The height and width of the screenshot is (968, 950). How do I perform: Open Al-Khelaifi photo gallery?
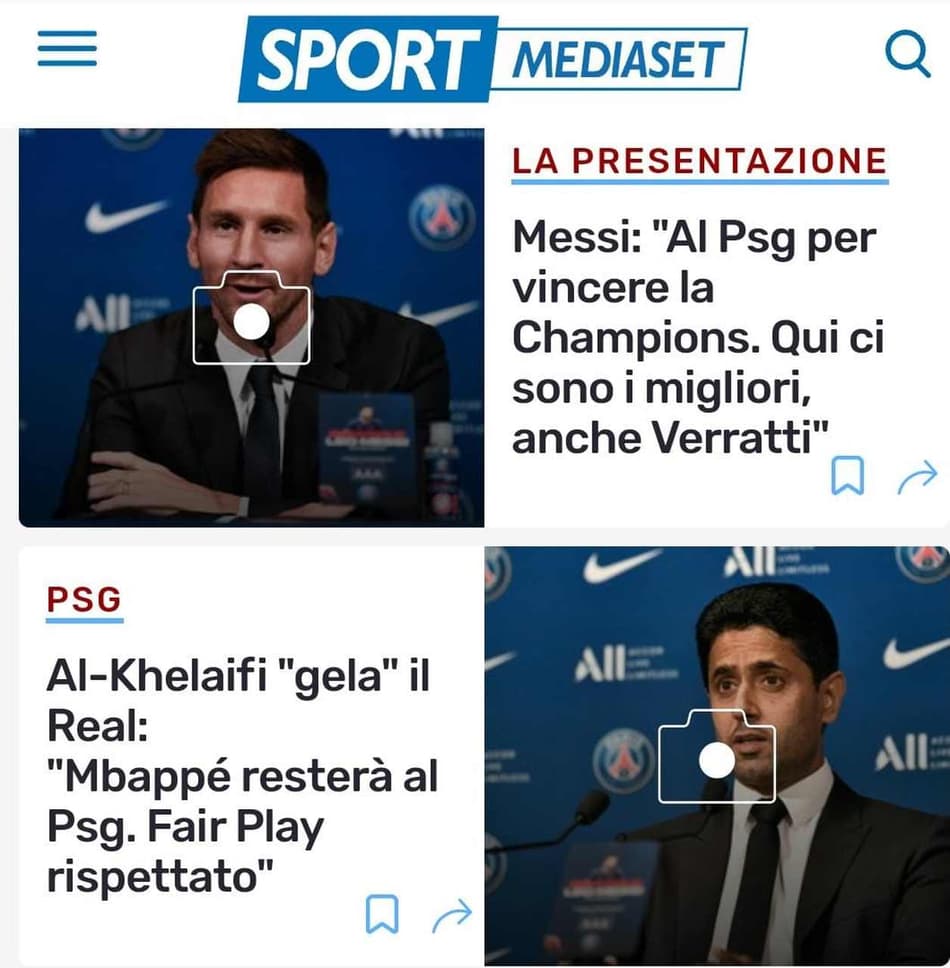[x=716, y=758]
